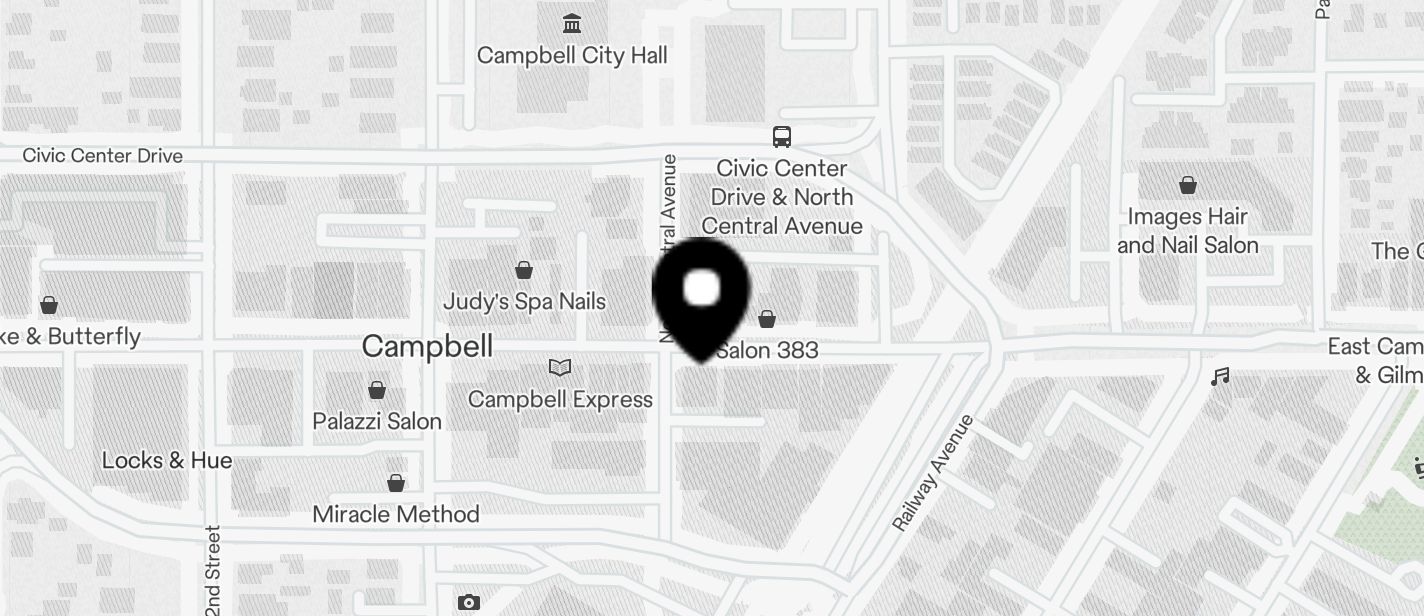Select the Campbell City Hall marker
Viewport: 1424px width, 616px height.
click(572, 23)
